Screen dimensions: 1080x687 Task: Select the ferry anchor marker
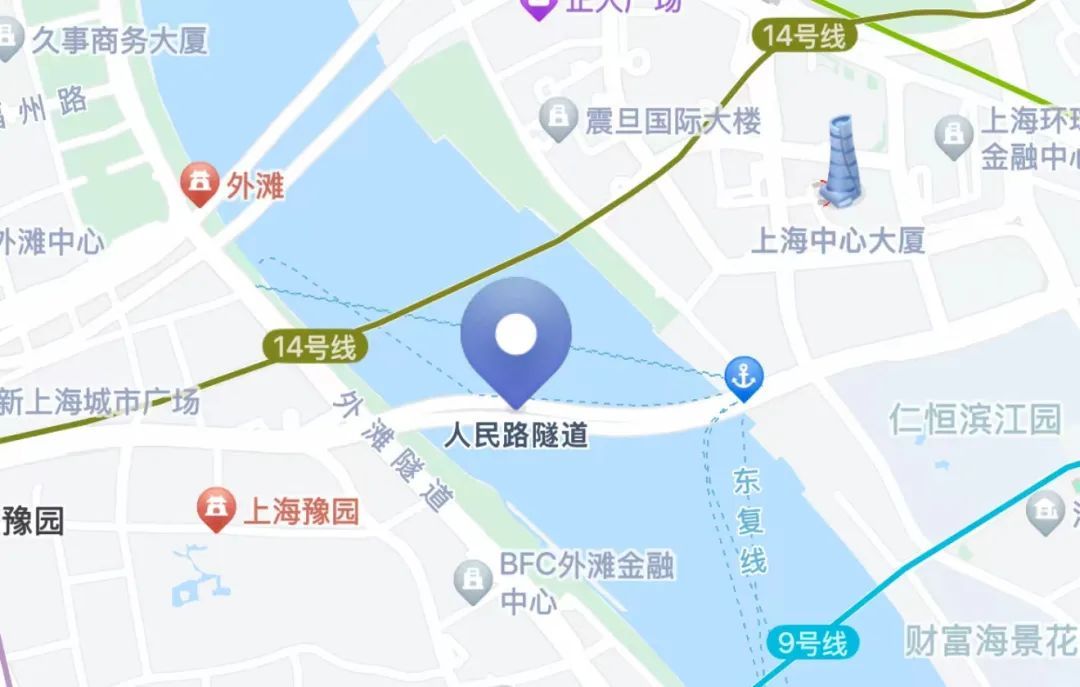[x=743, y=378]
